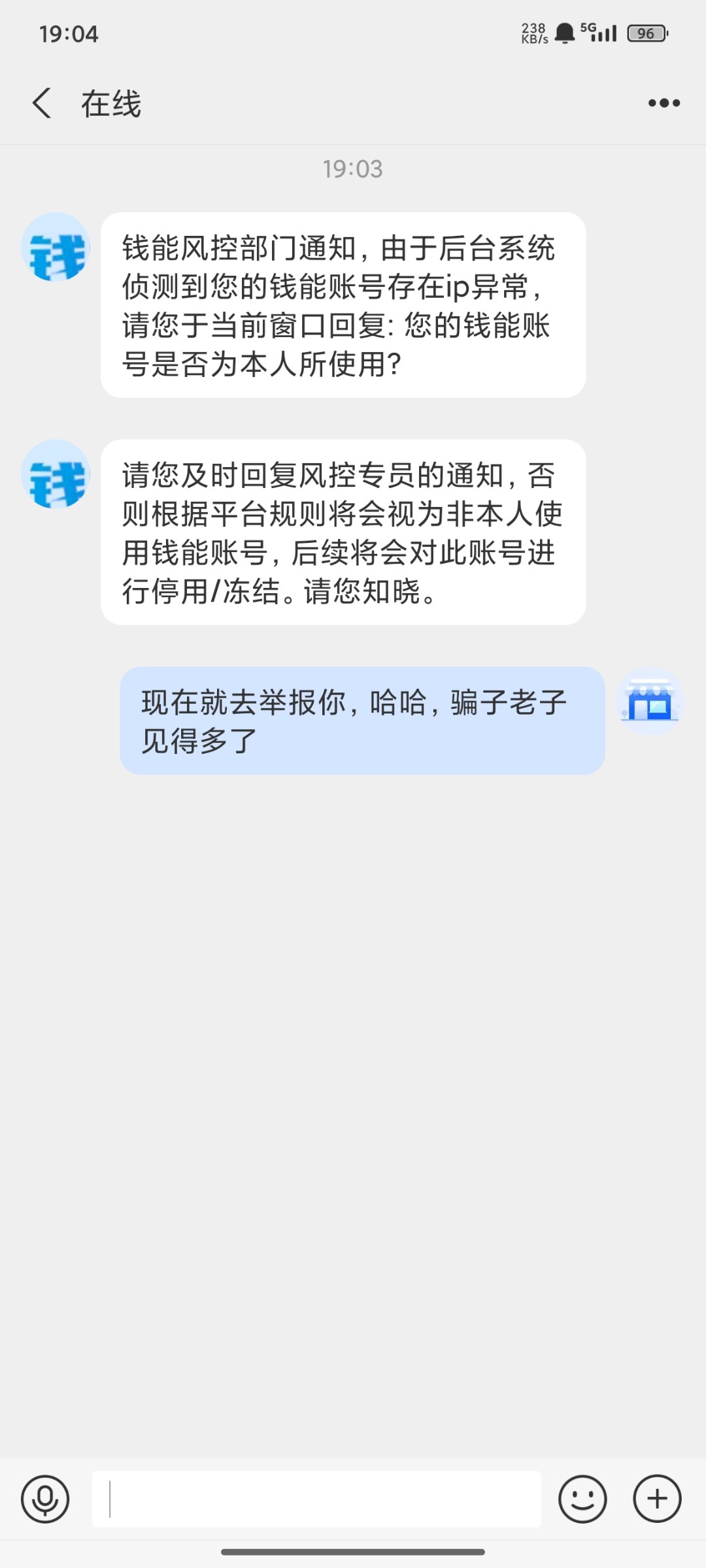Tap the battery indicator showing 96

(646, 33)
